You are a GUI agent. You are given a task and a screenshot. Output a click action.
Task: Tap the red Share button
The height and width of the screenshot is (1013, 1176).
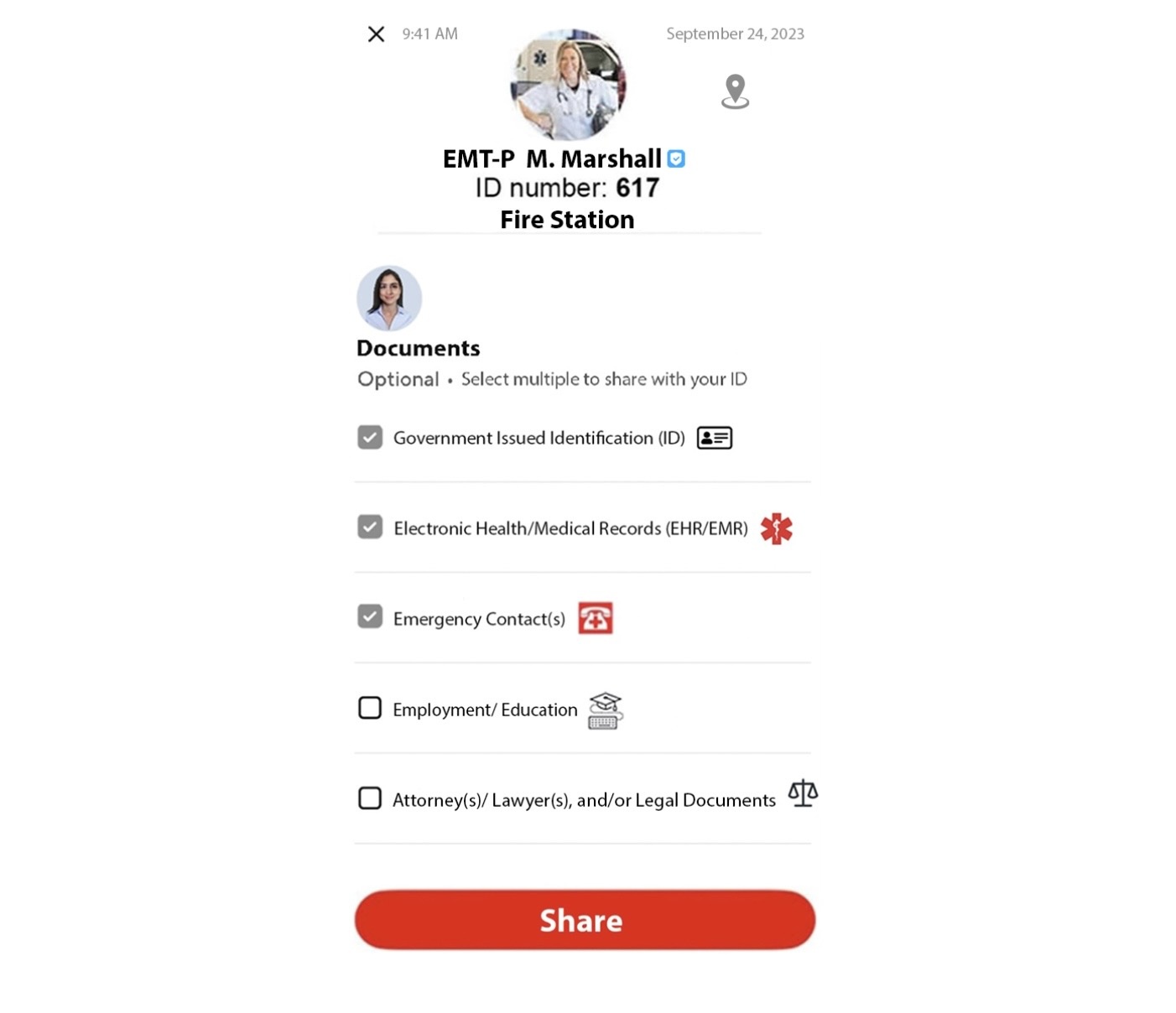click(x=585, y=920)
